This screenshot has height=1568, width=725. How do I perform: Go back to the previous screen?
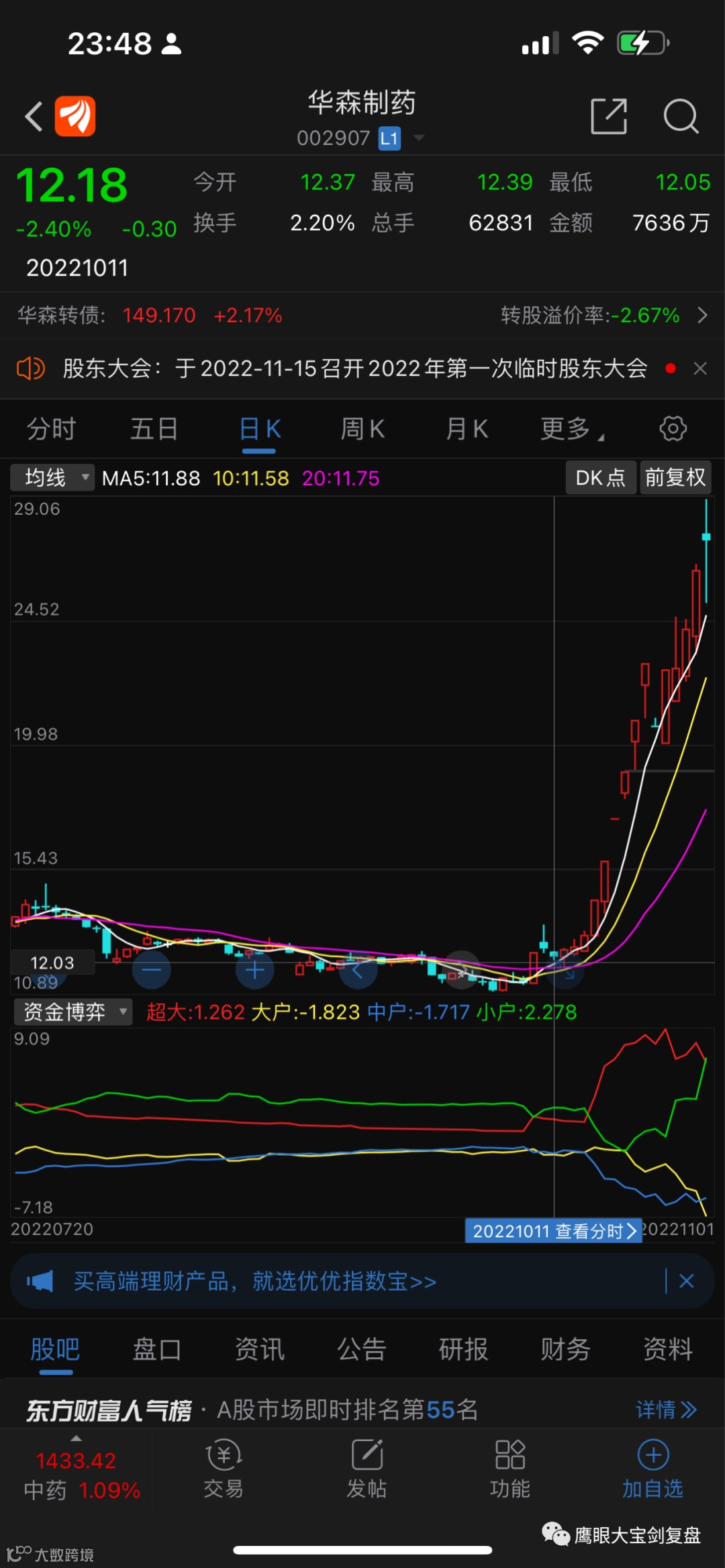[34, 116]
